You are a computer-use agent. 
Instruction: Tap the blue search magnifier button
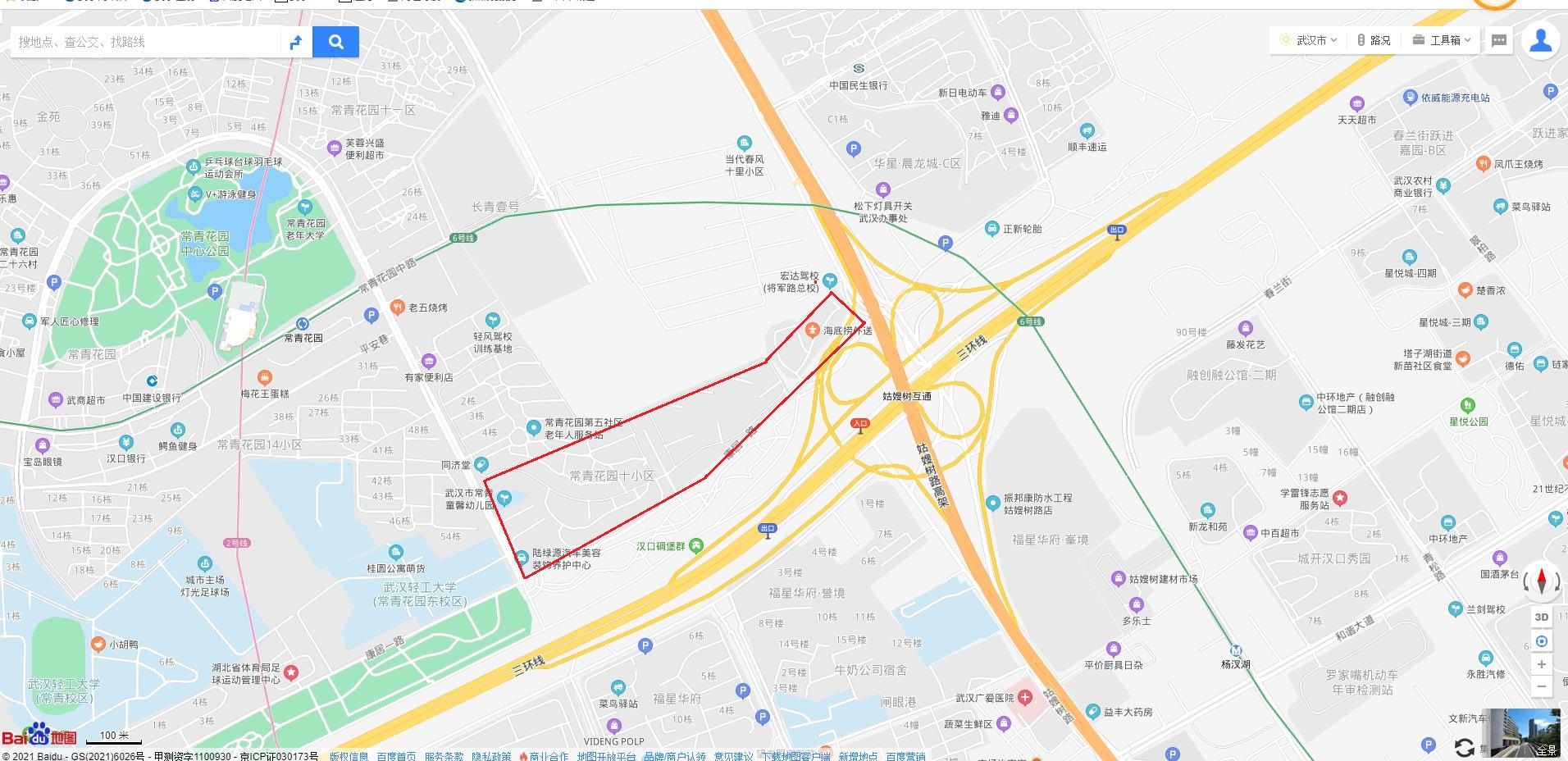(335, 42)
